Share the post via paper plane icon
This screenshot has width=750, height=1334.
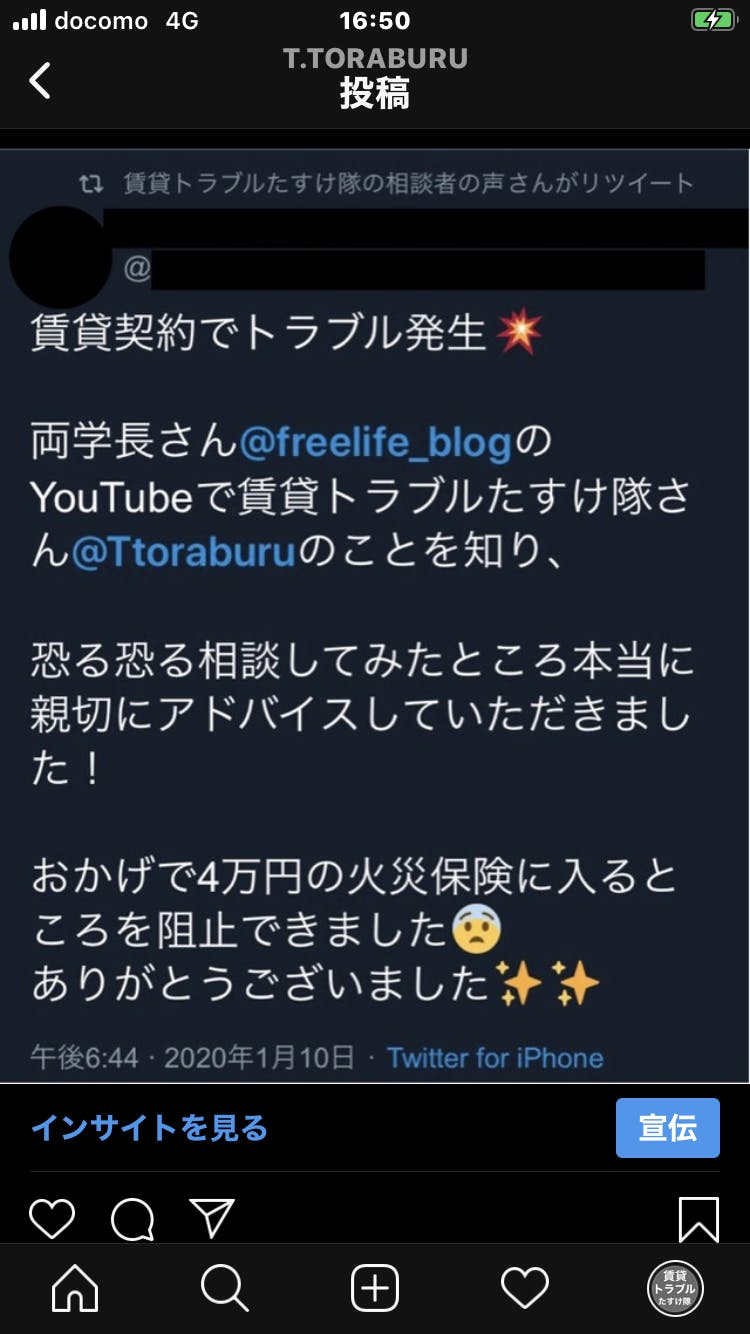coord(212,1218)
